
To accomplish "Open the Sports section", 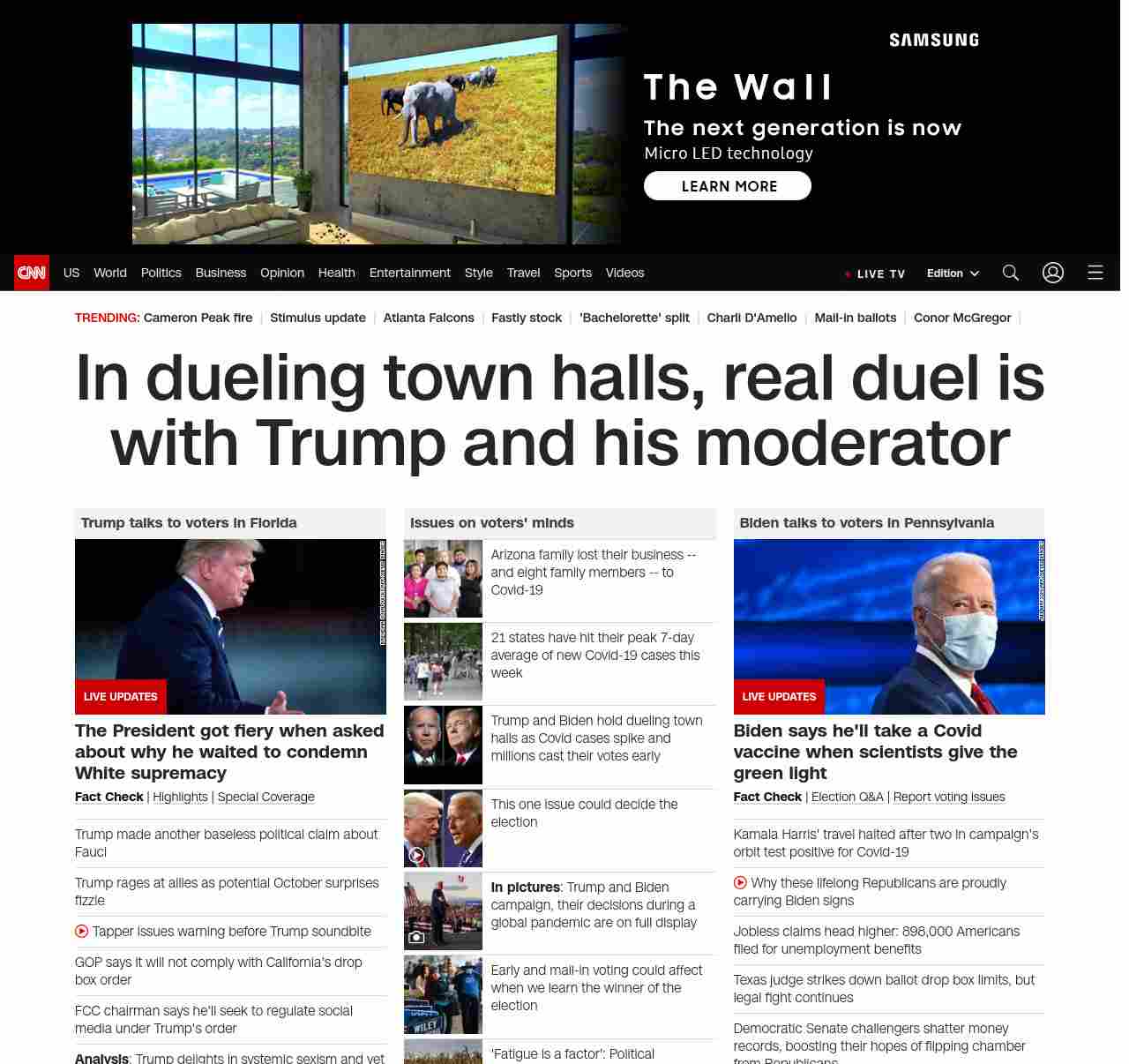I will coord(572,273).
